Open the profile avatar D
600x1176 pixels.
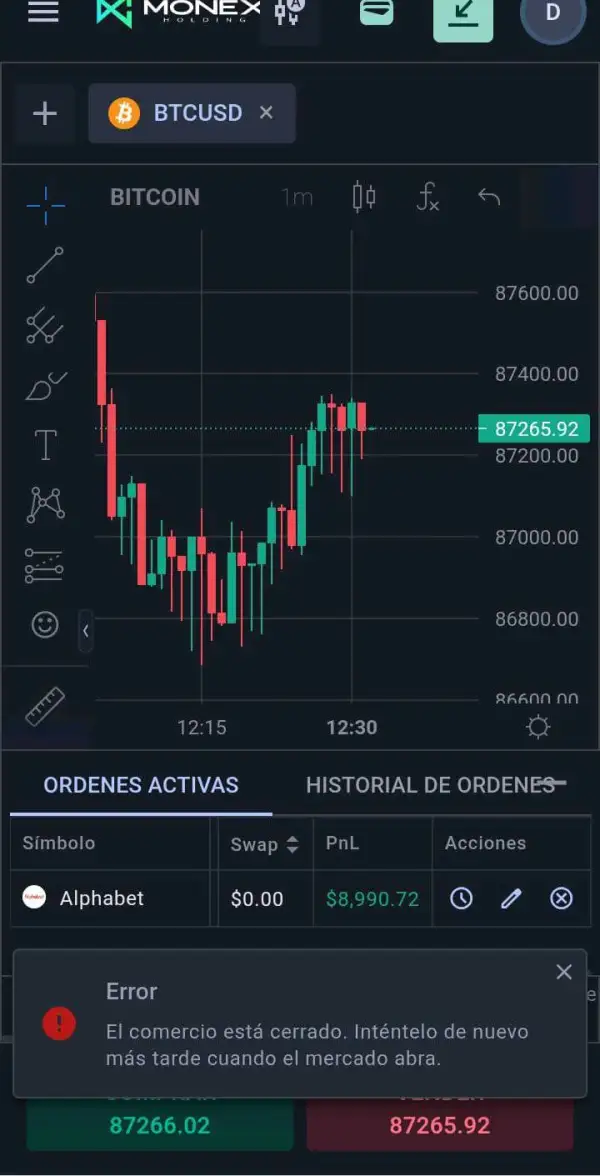tap(552, 14)
